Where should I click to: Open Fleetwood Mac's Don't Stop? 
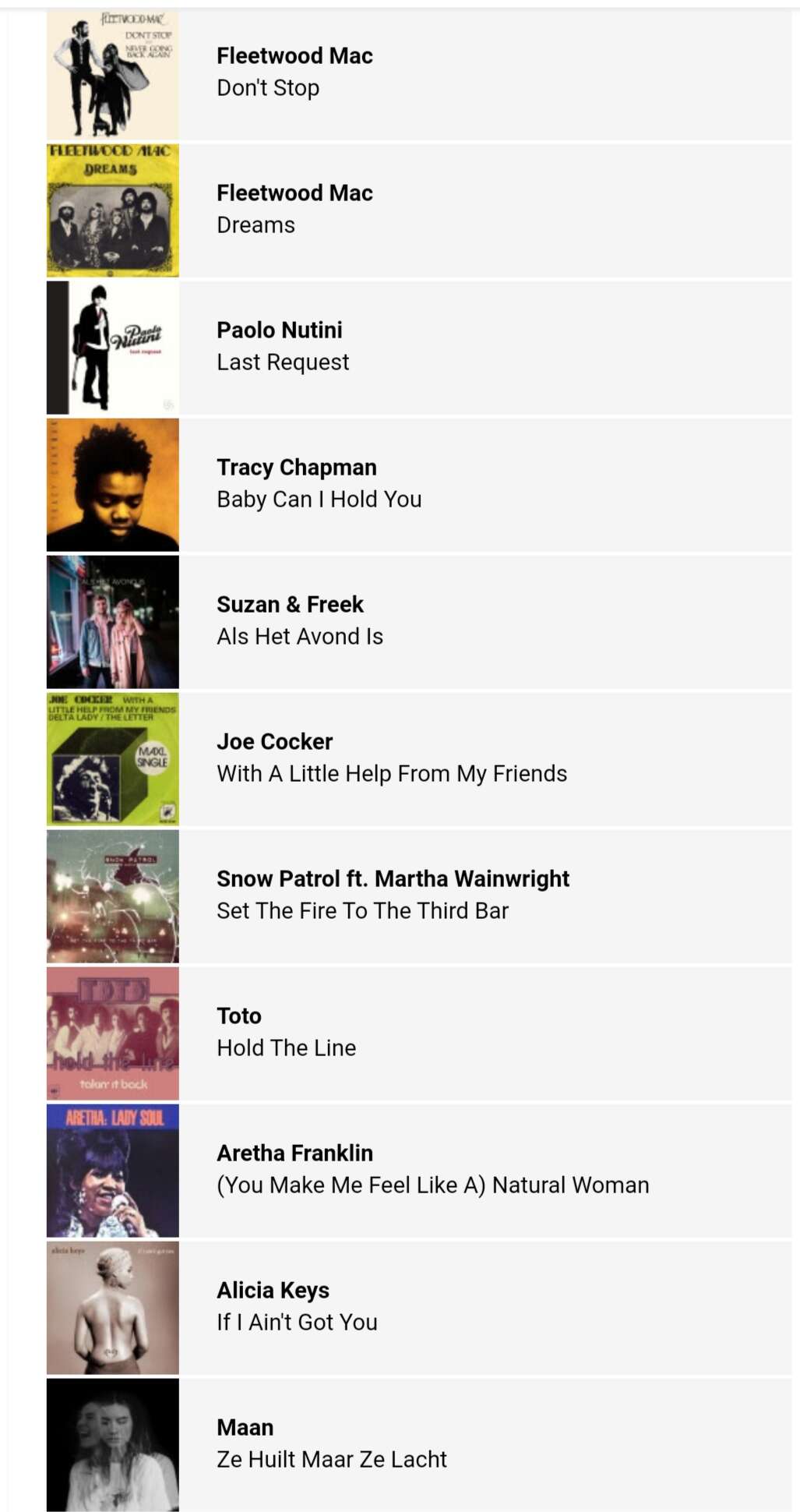pyautogui.click(x=419, y=73)
